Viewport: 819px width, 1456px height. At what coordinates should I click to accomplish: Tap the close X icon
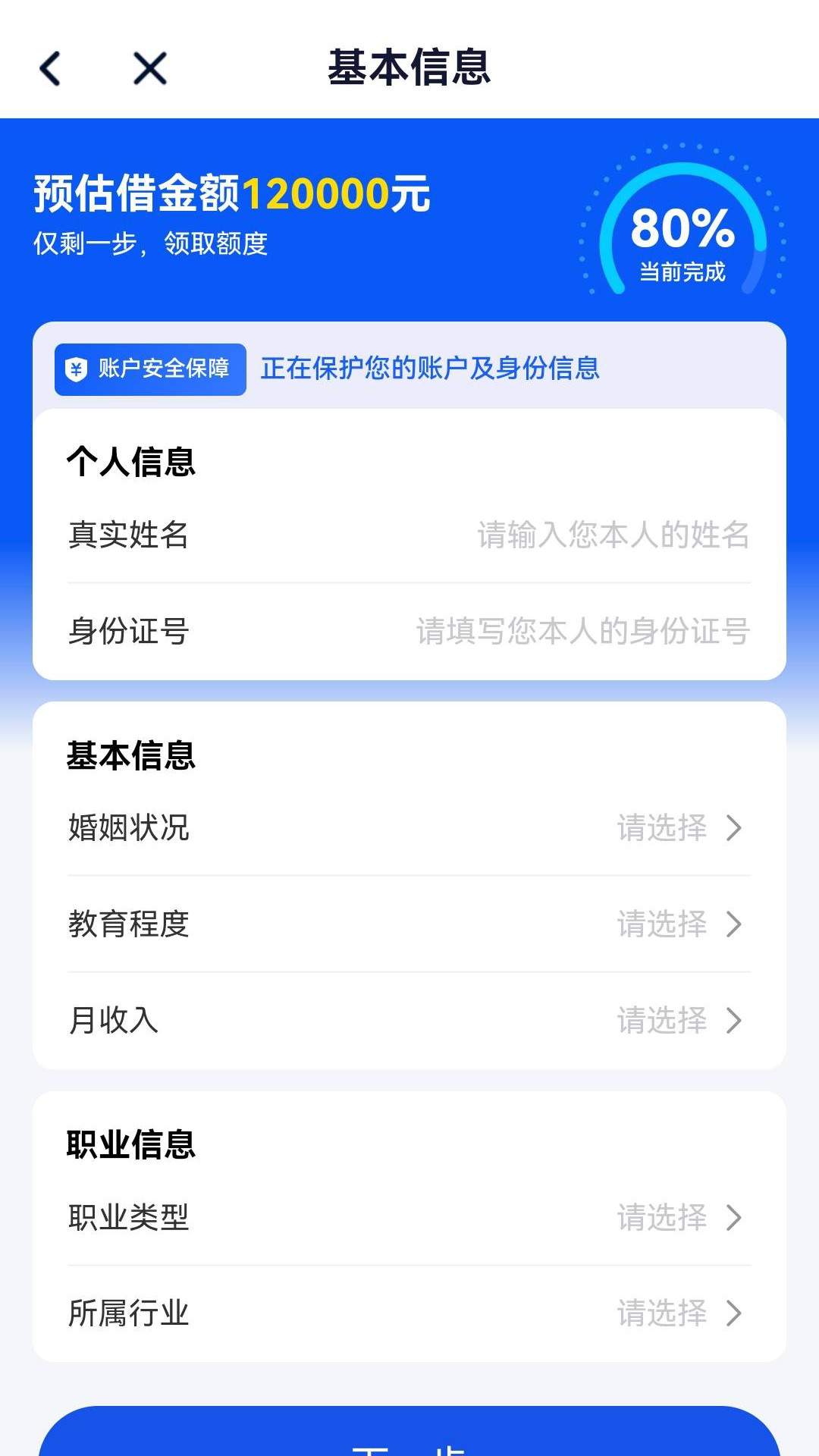(x=149, y=68)
